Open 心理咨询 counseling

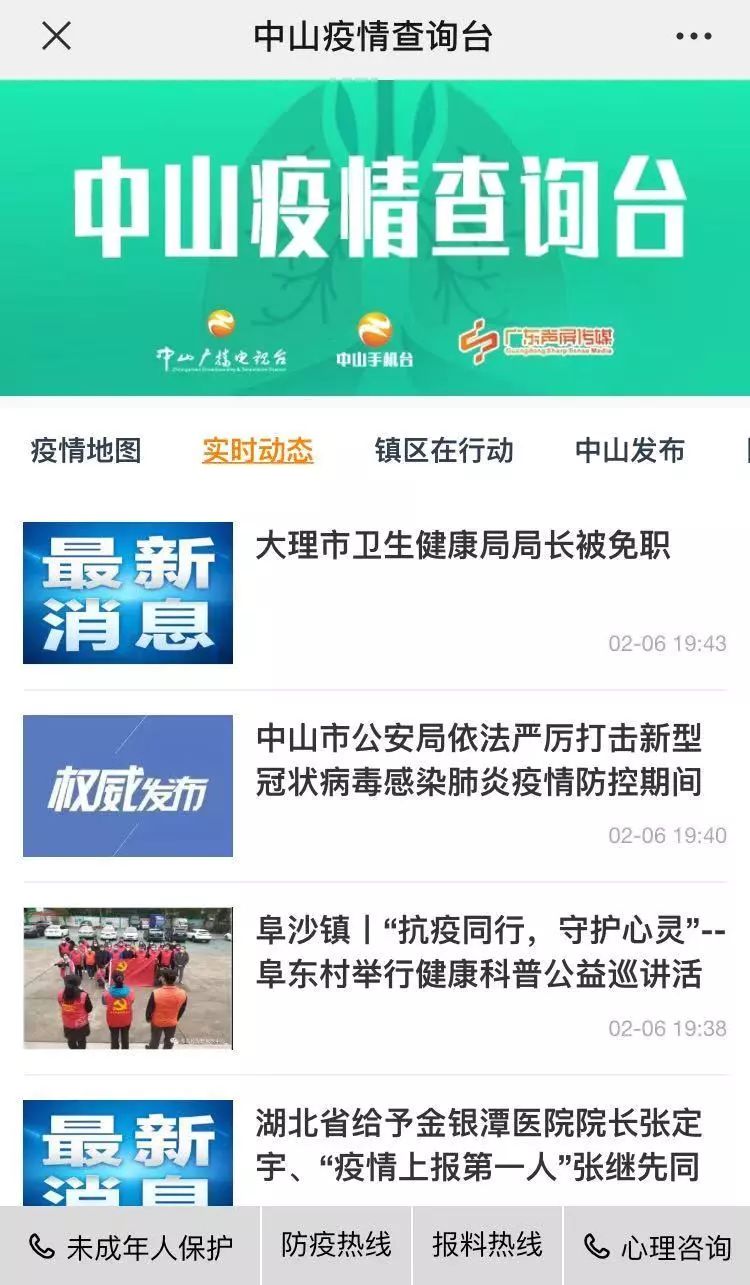658,1247
